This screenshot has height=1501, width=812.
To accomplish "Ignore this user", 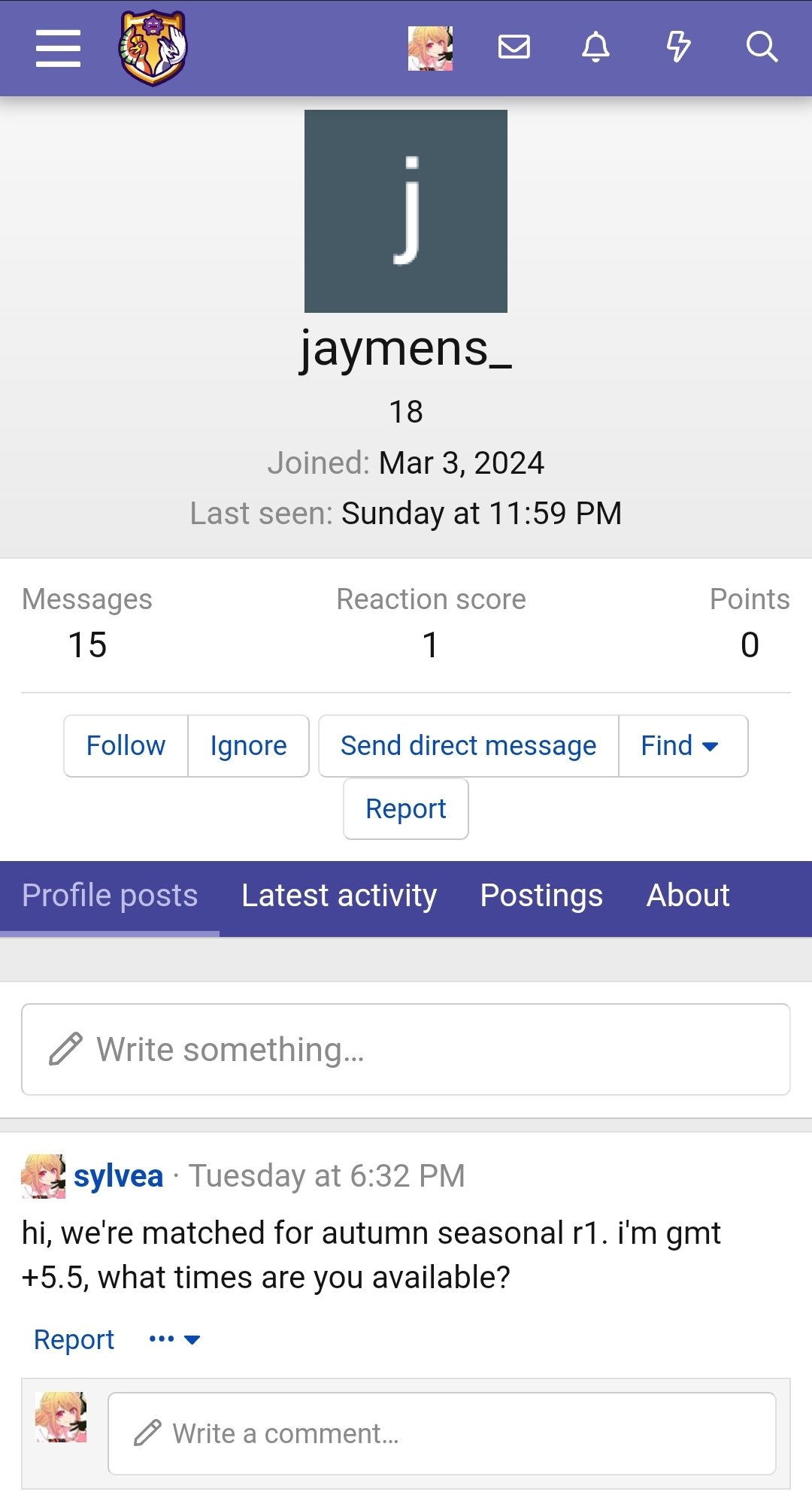I will [249, 746].
